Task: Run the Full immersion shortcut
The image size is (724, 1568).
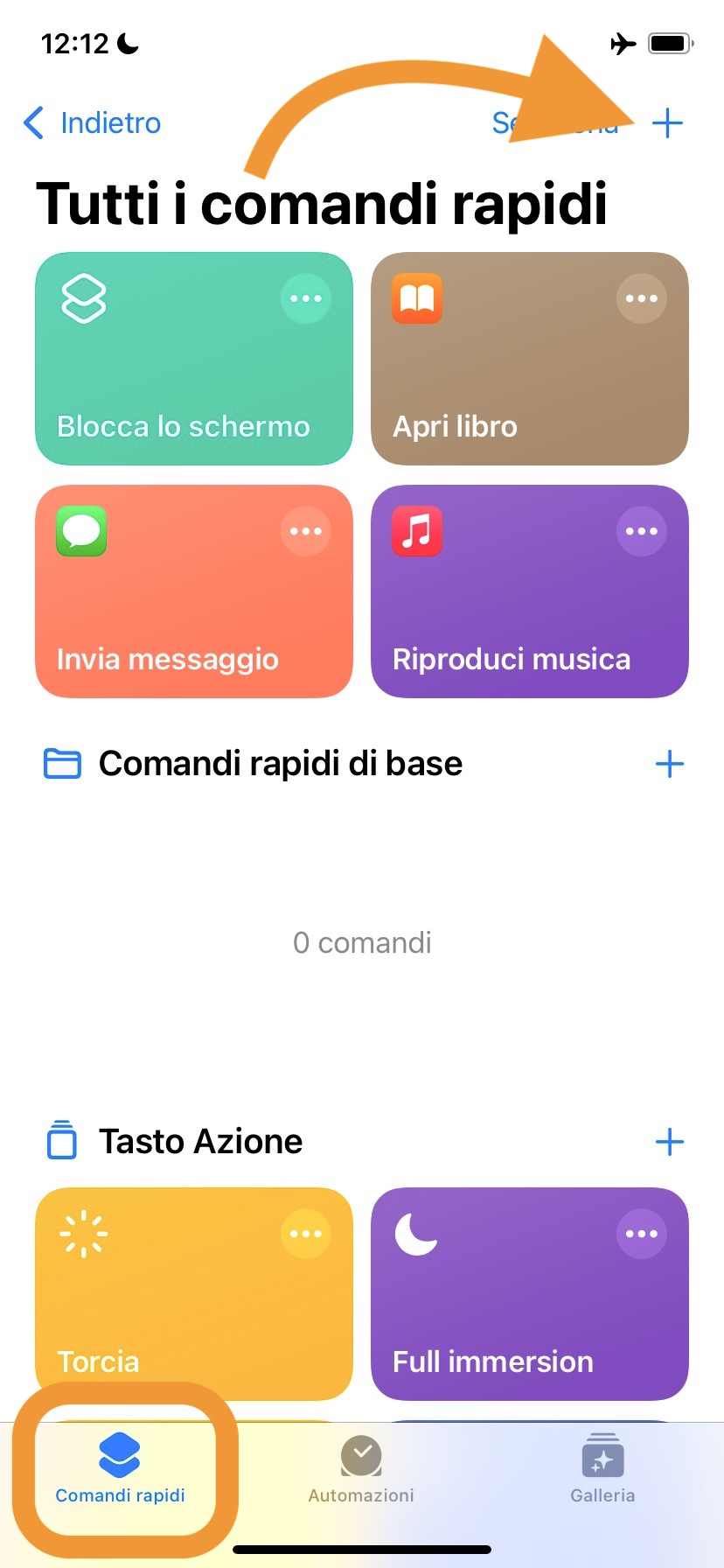Action: point(507,1312)
